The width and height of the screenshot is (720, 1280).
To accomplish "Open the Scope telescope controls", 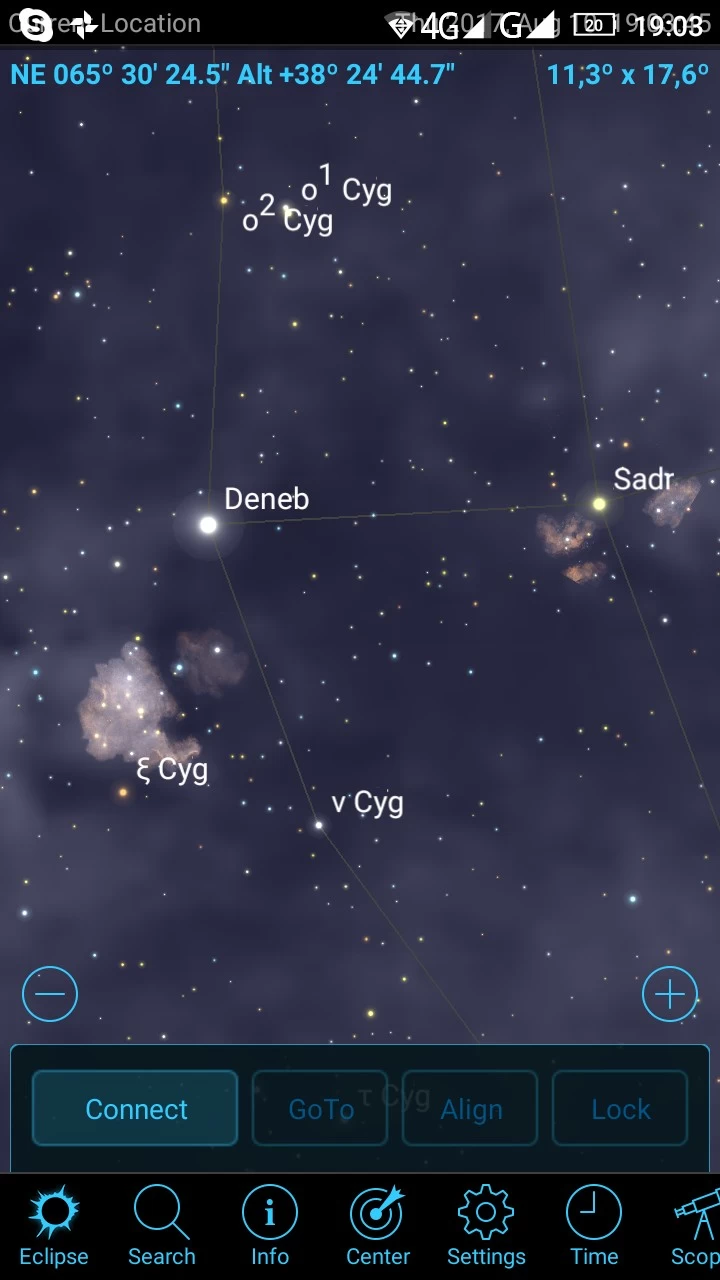I will pos(696,1226).
